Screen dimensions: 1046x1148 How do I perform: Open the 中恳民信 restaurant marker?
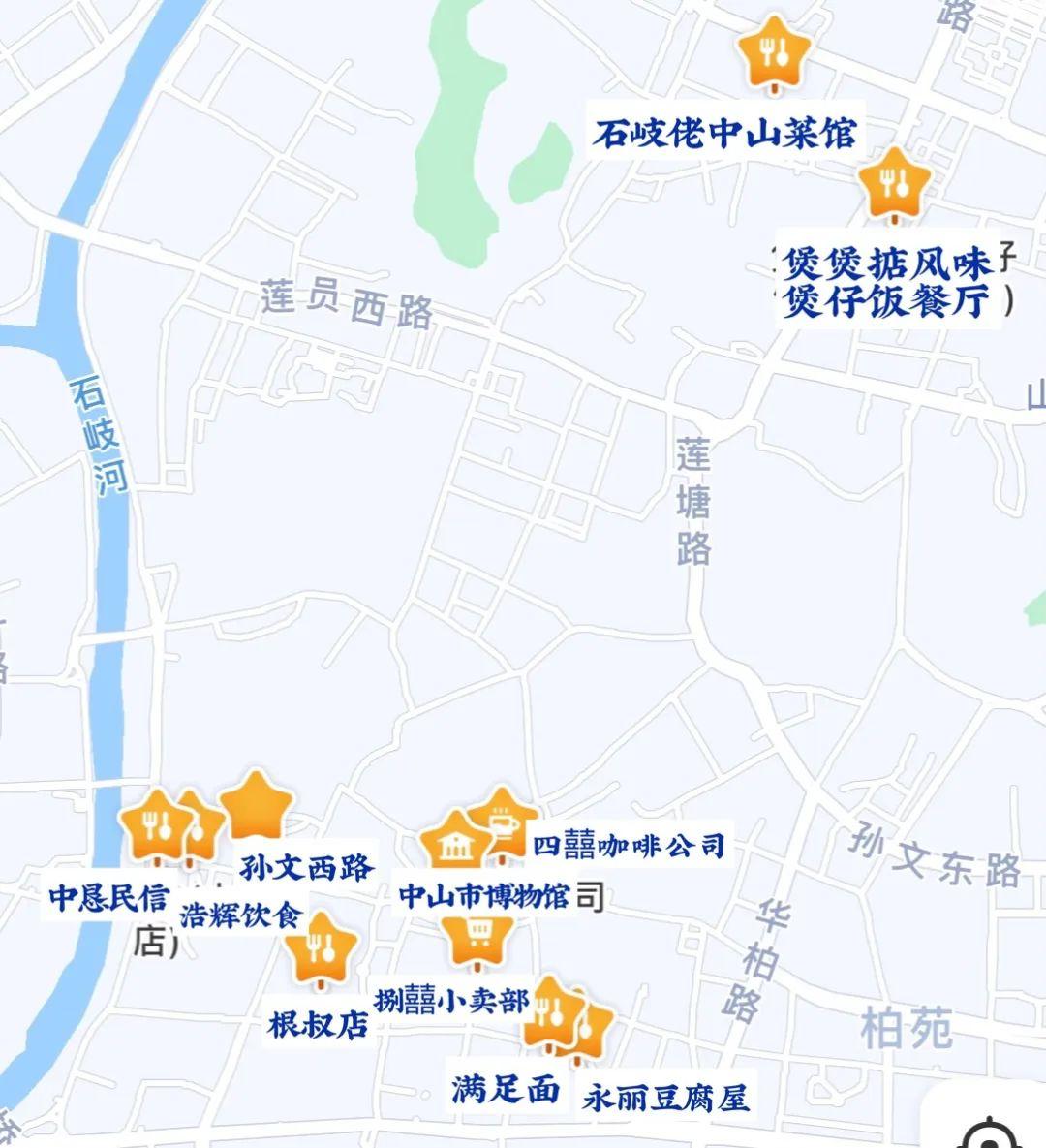[x=155, y=825]
